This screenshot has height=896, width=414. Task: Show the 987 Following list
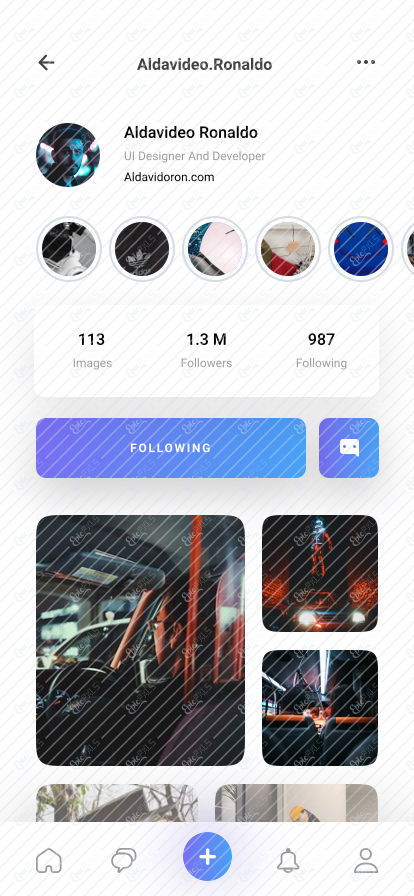[321, 350]
